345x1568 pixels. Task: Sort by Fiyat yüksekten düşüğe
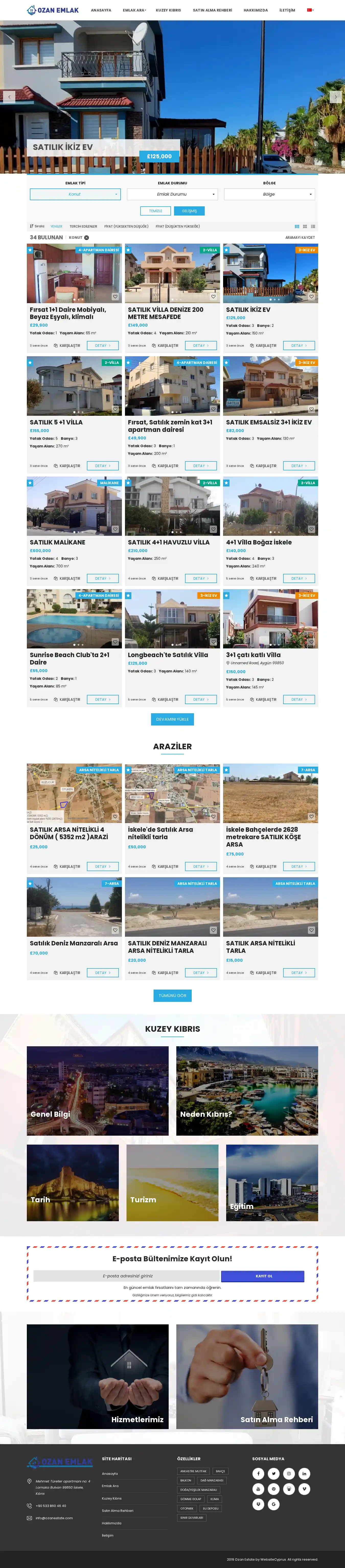[x=126, y=227]
